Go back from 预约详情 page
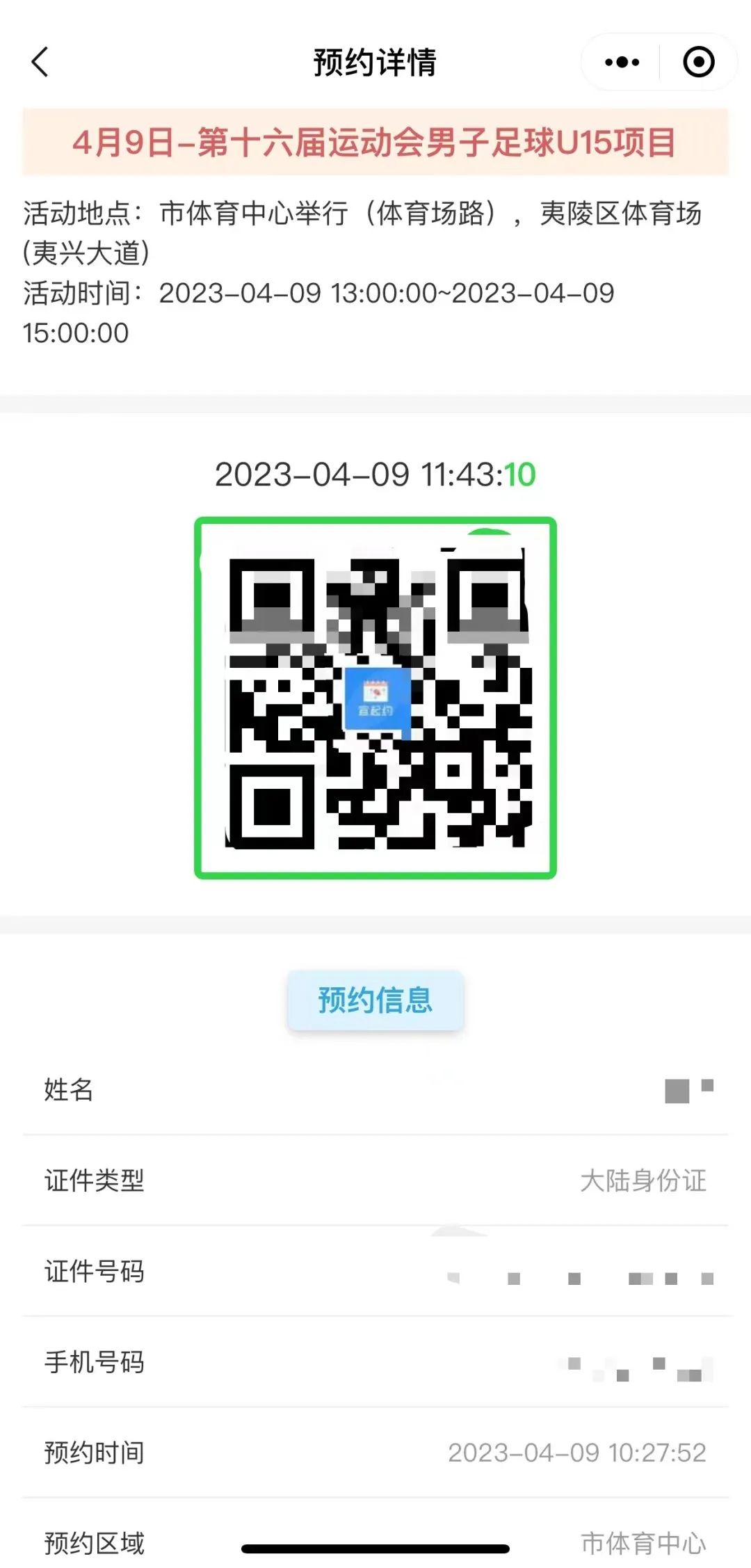 point(40,62)
